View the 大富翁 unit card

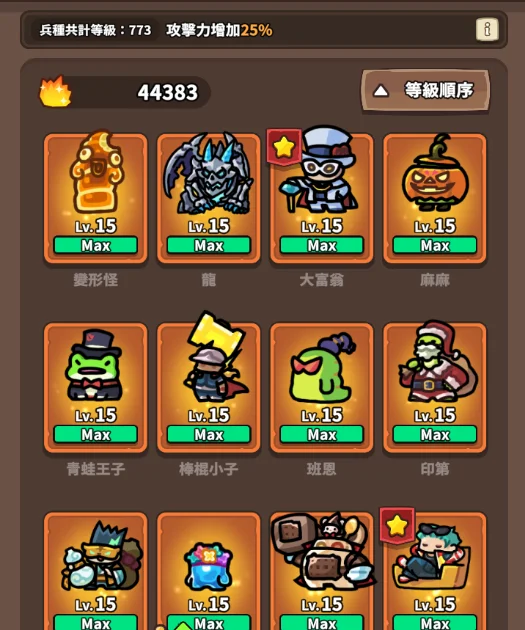pyautogui.click(x=322, y=198)
